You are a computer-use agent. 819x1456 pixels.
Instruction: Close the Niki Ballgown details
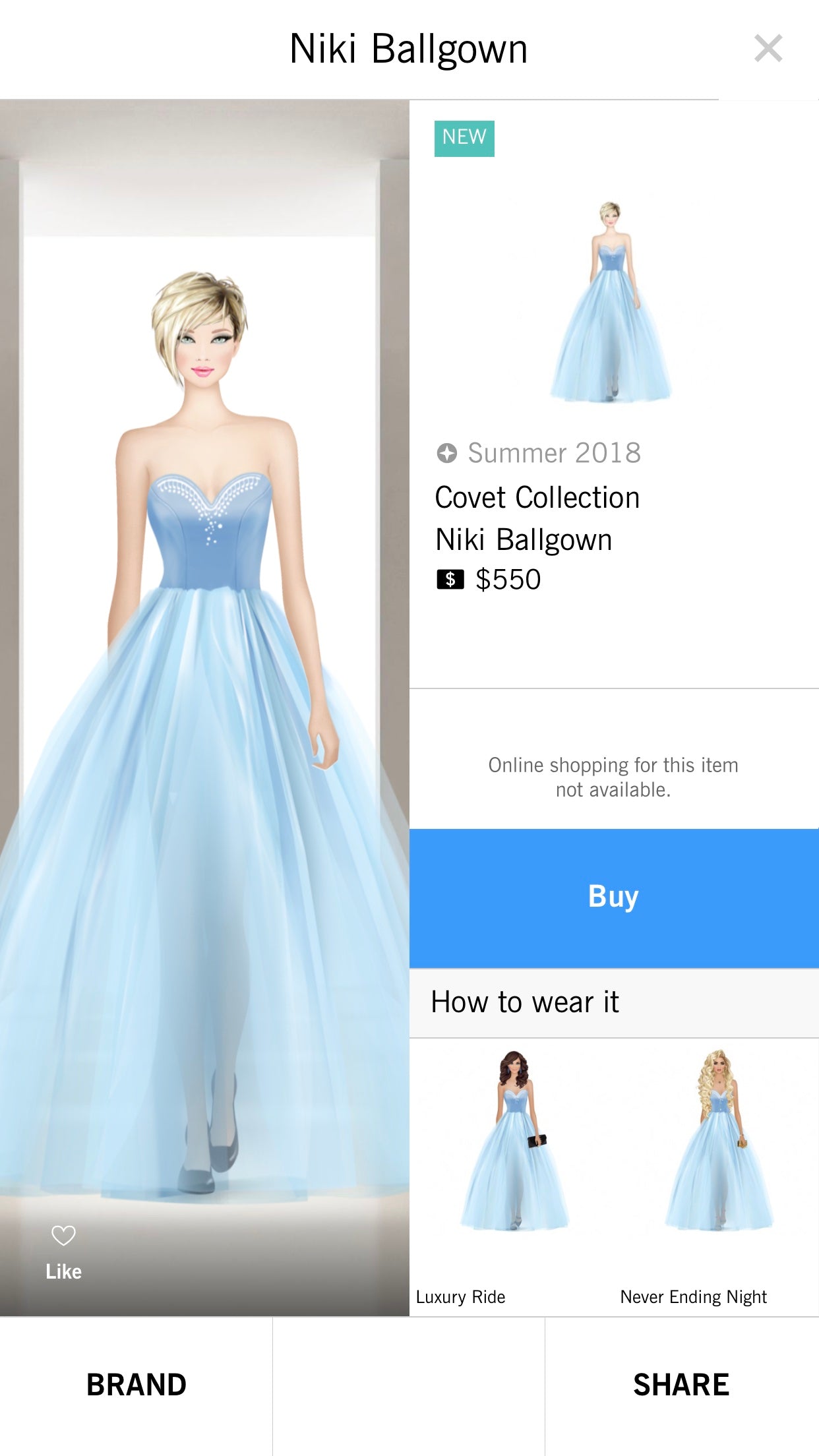[x=768, y=49]
